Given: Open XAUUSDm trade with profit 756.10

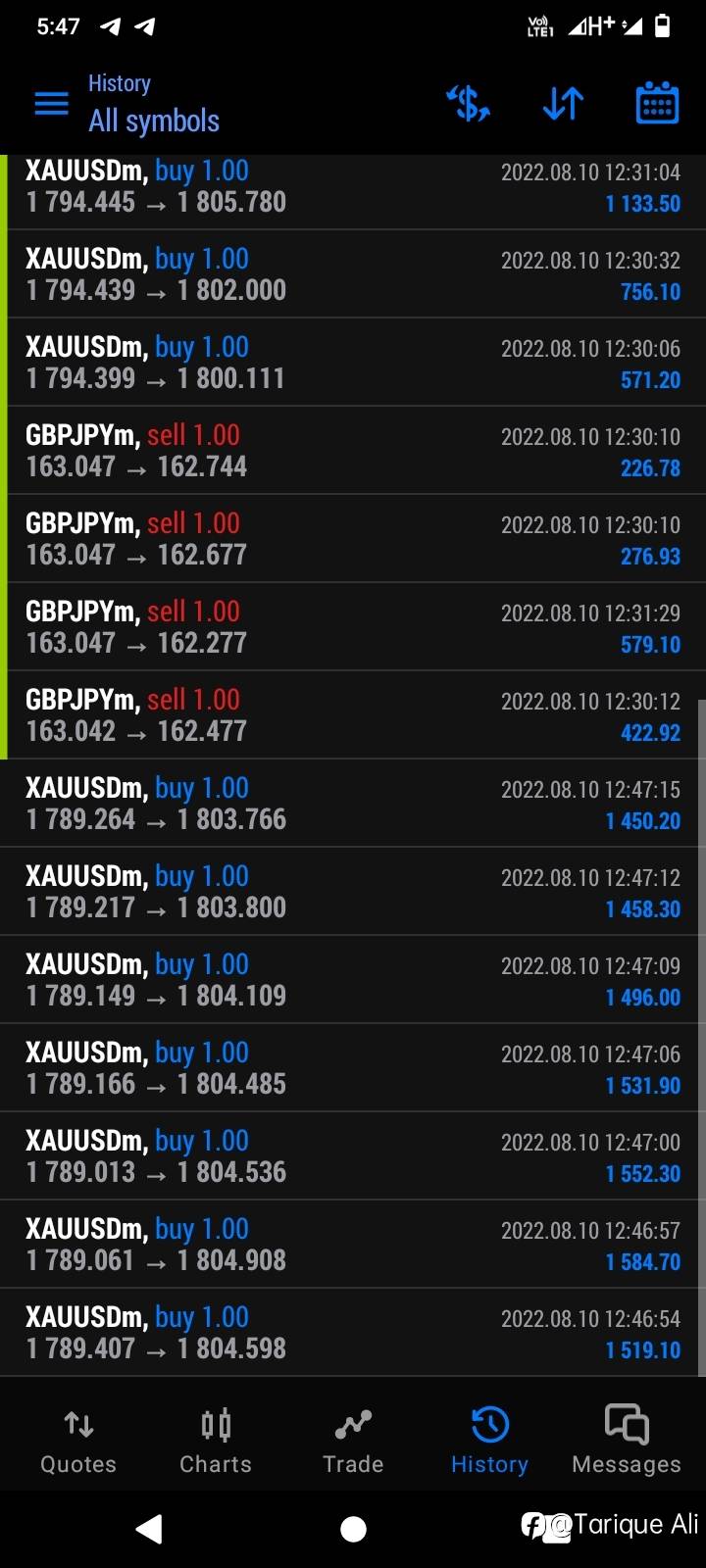Looking at the screenshot, I should (x=353, y=274).
